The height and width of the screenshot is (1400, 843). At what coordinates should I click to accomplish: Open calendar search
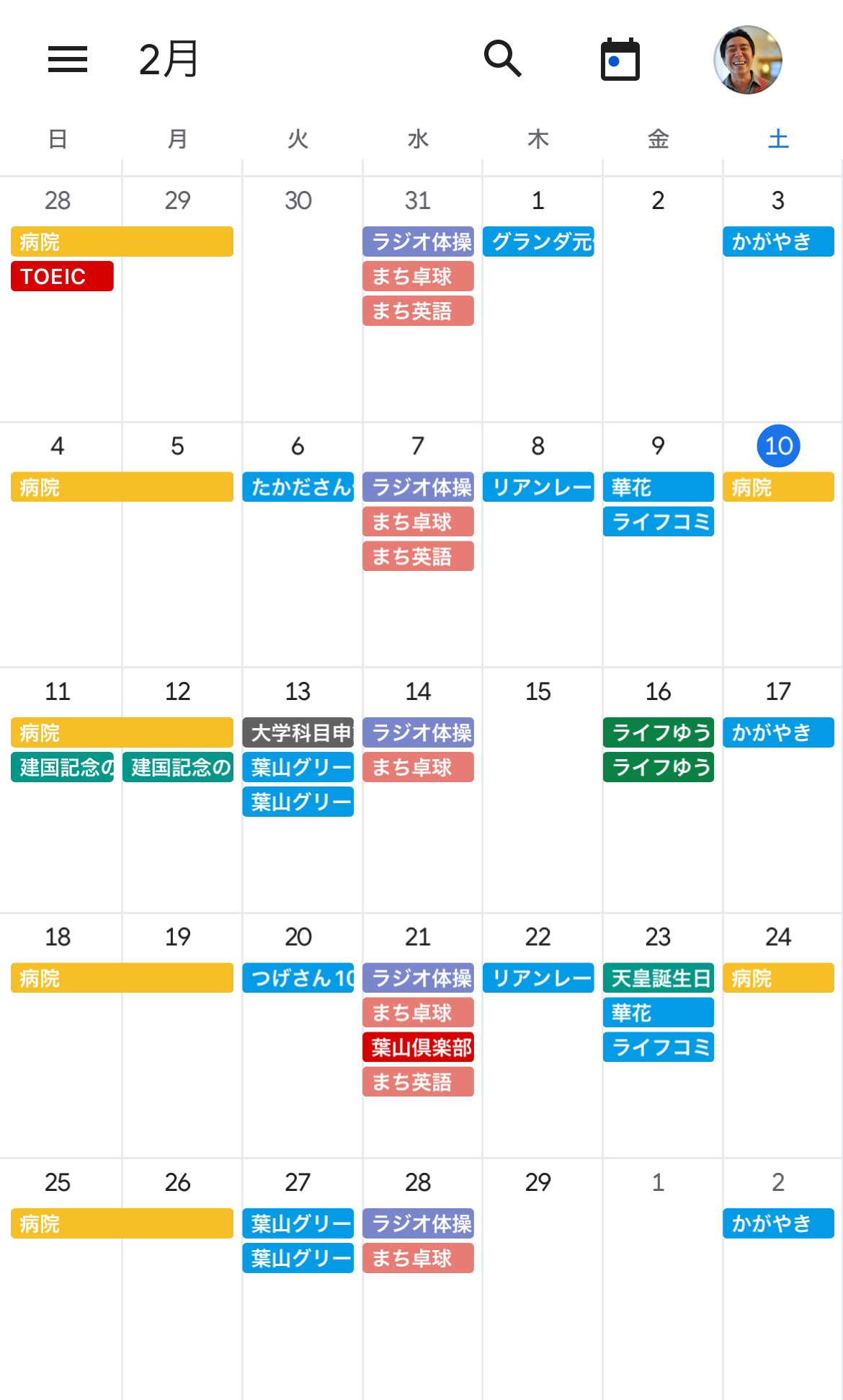click(502, 59)
